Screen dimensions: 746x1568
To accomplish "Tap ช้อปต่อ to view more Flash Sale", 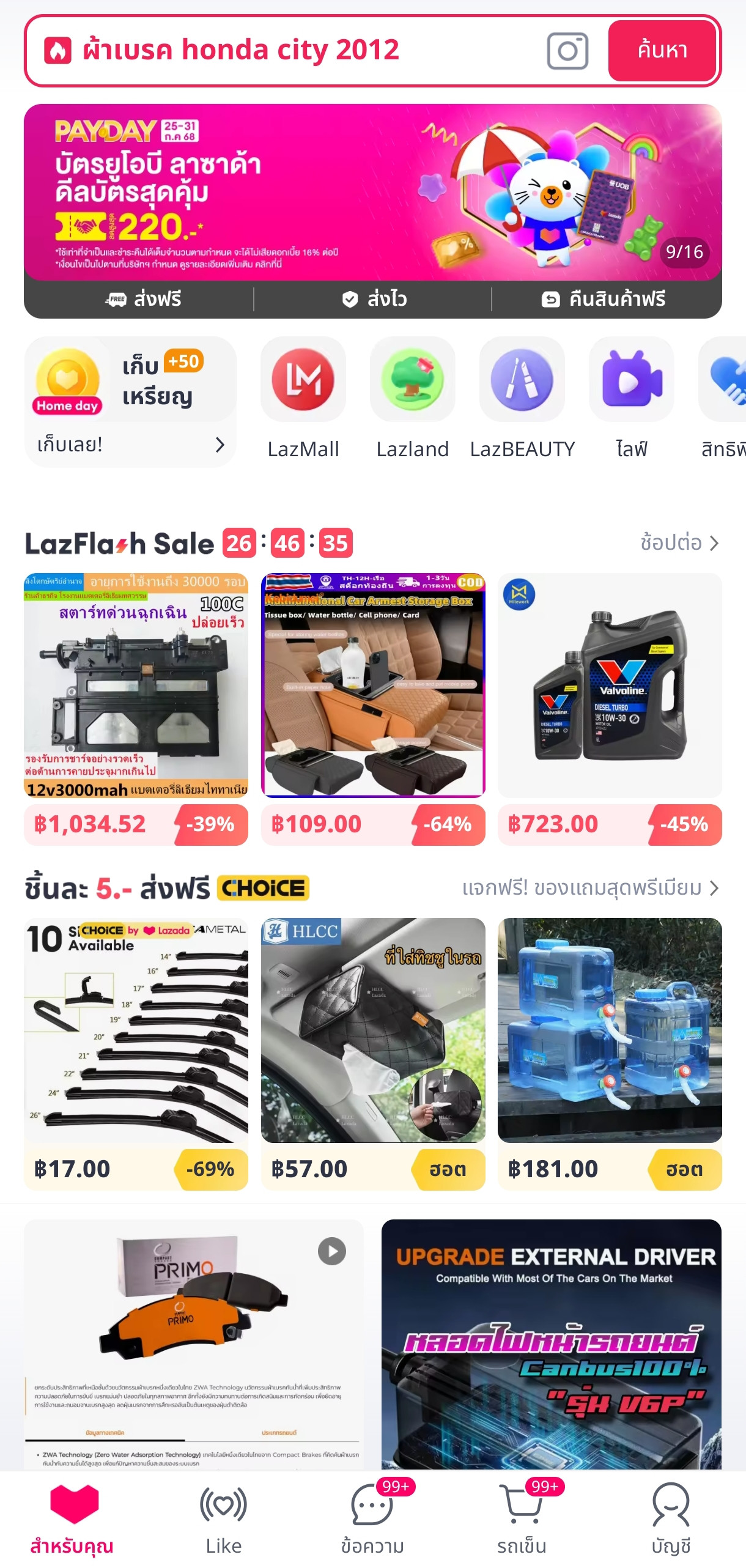I will (679, 542).
